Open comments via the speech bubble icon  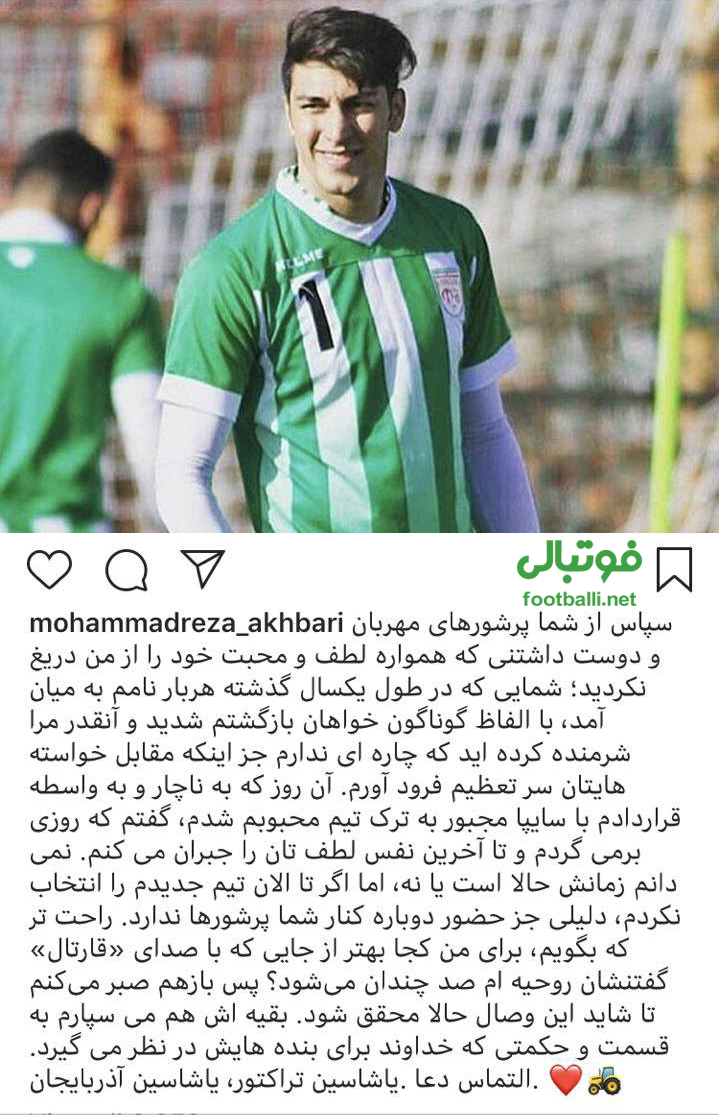tap(126, 571)
